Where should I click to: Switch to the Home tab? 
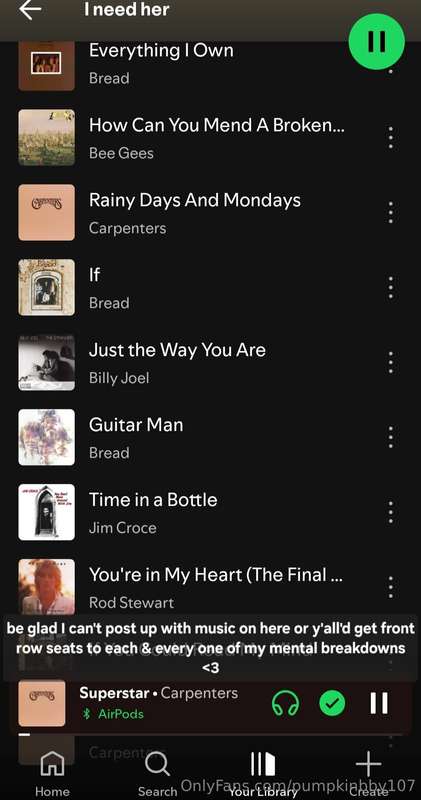coord(52,774)
